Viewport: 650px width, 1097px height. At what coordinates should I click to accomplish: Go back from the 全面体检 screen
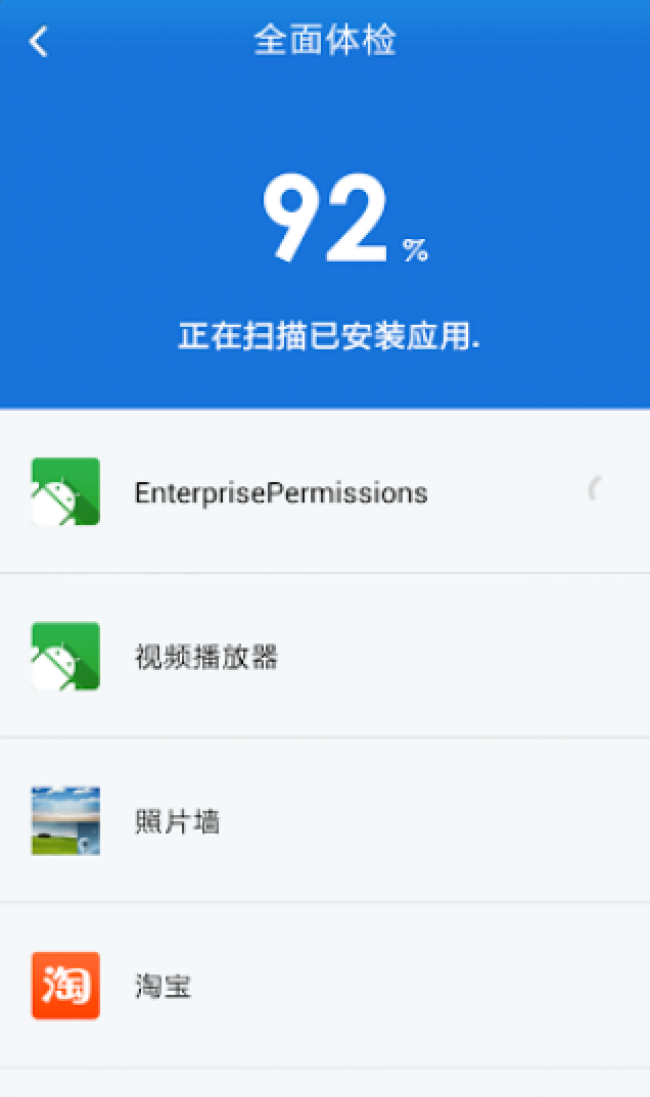click(39, 41)
